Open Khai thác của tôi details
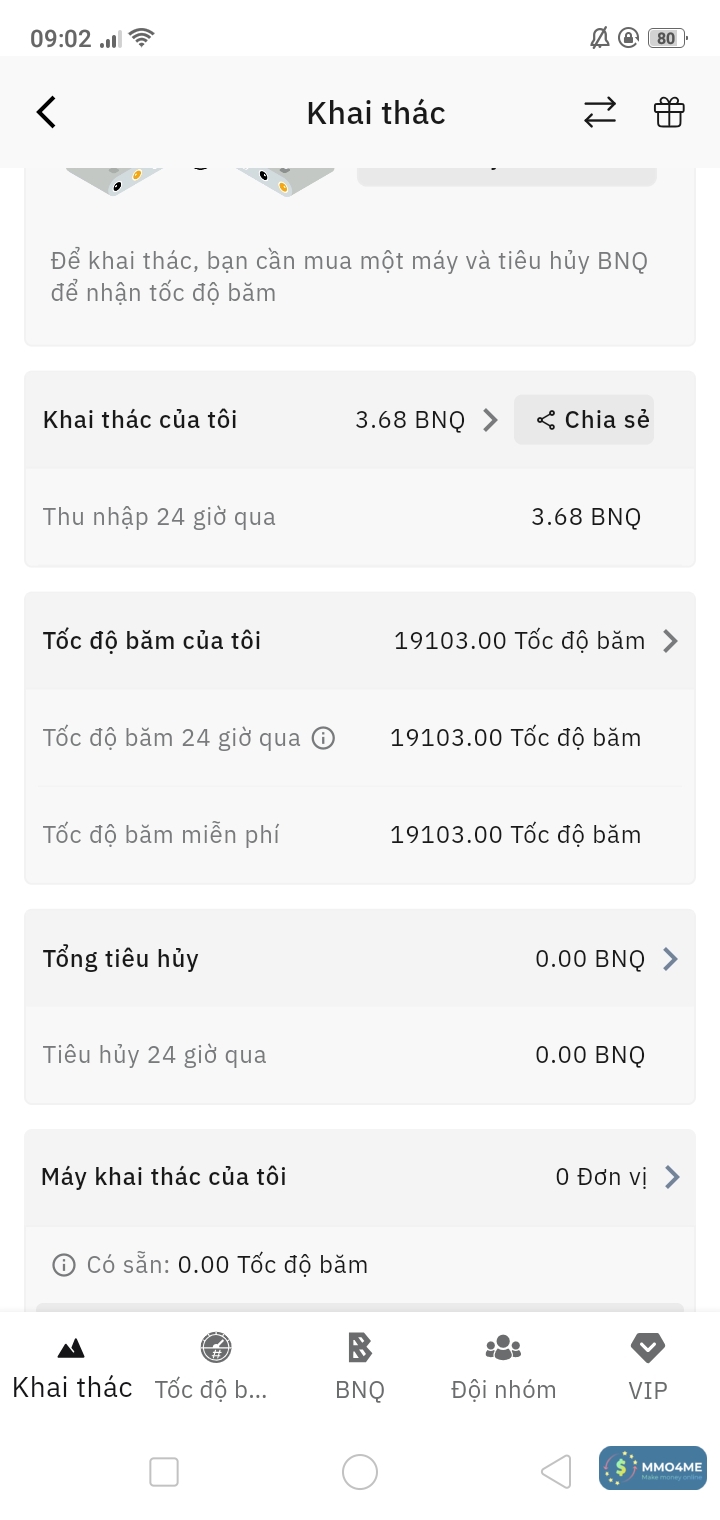The image size is (720, 1520). pos(489,420)
